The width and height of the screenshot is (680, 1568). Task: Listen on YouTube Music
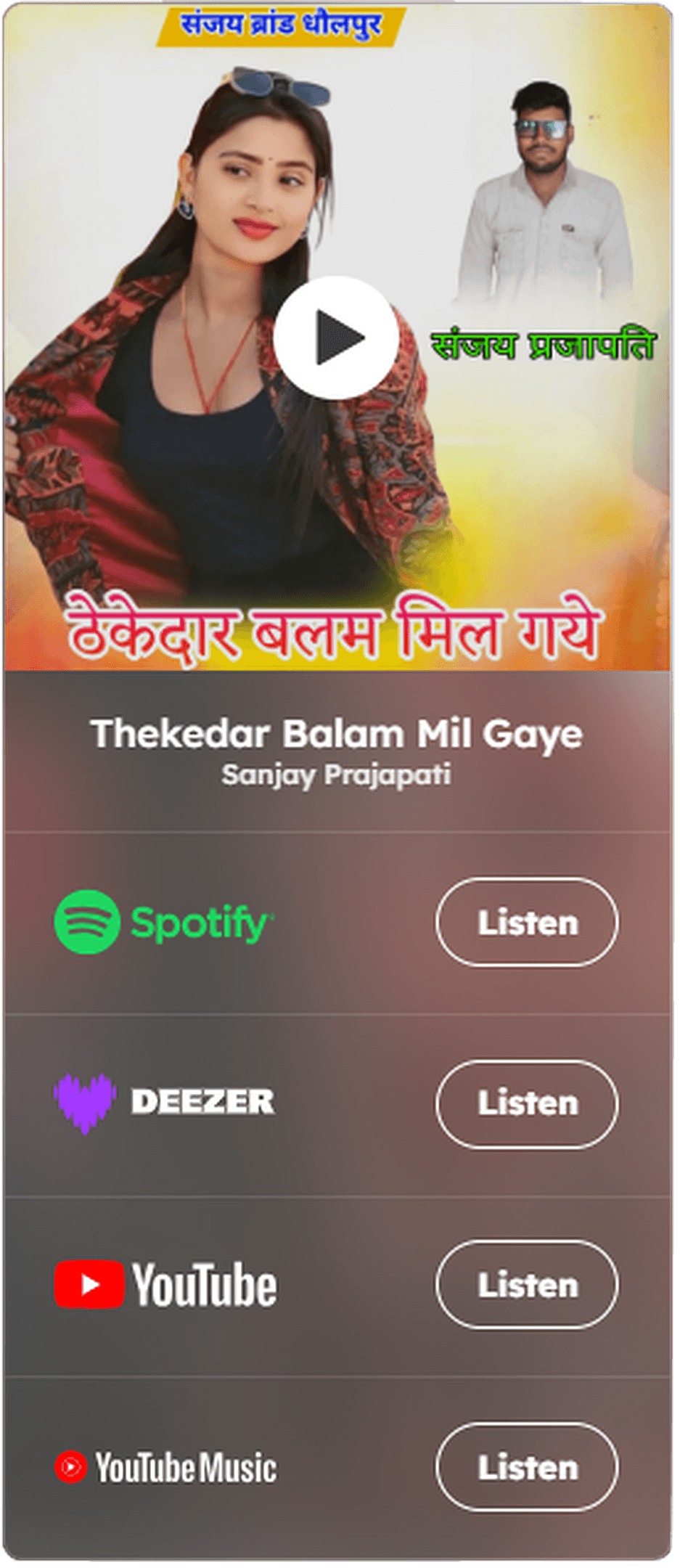point(527,1467)
